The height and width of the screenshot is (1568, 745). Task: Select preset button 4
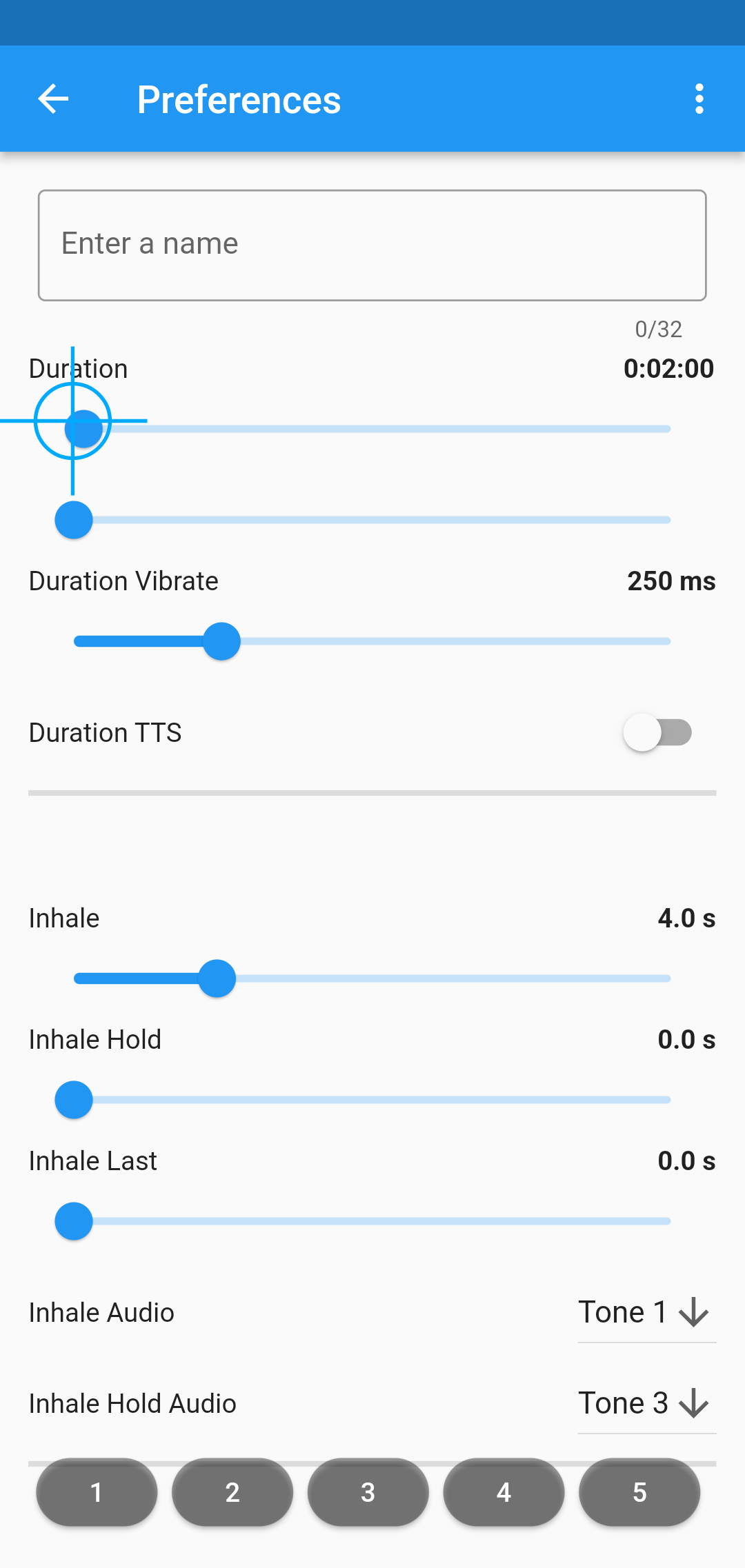tap(504, 1492)
